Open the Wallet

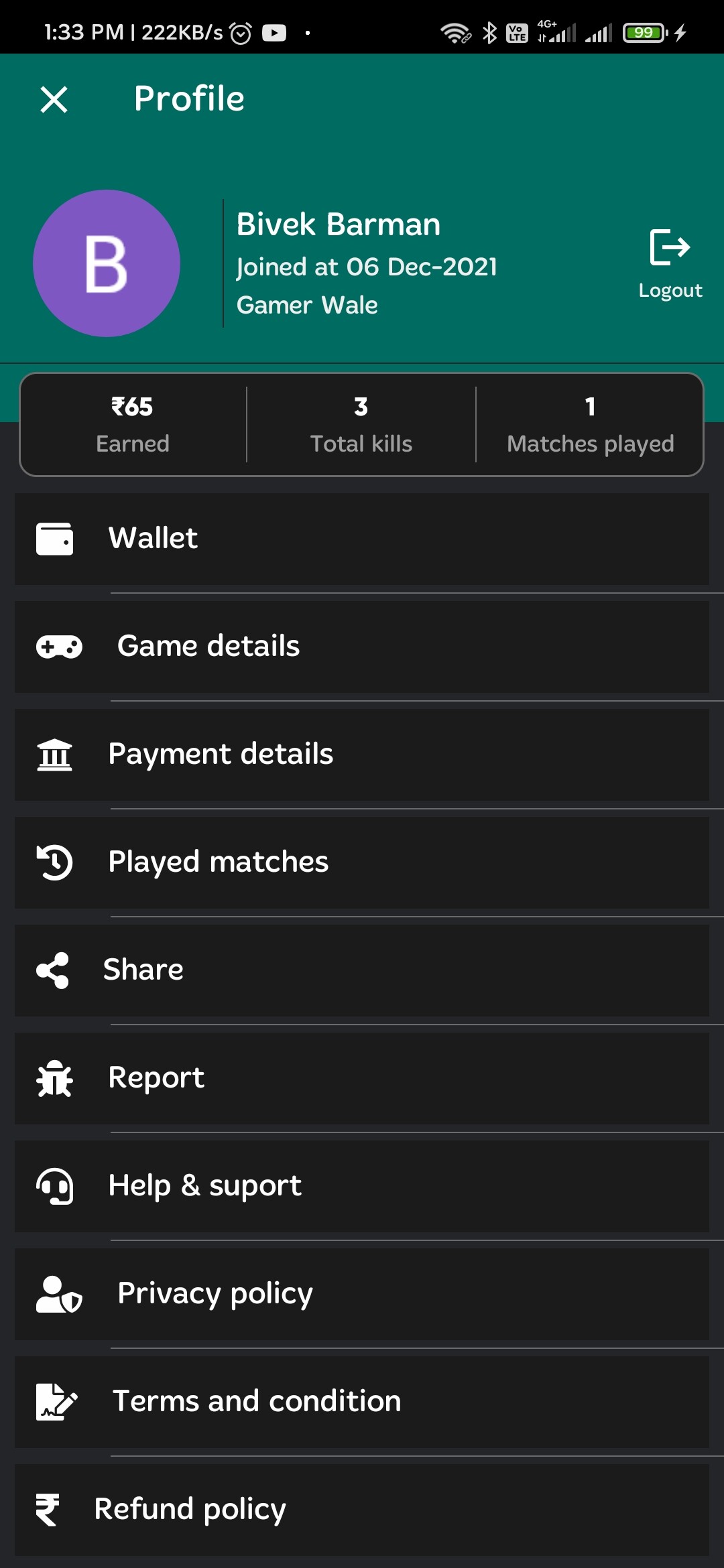coord(362,539)
